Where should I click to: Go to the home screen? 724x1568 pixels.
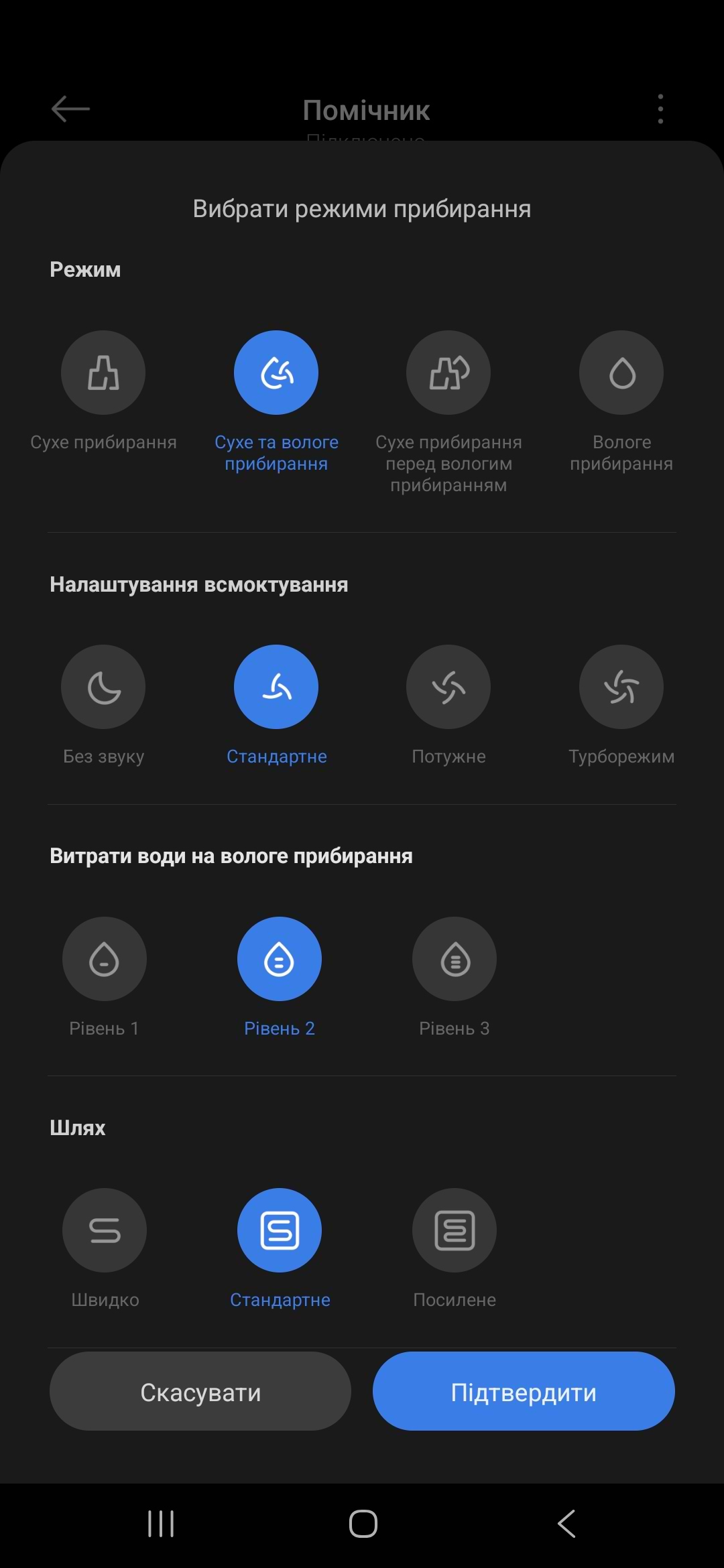[x=363, y=1524]
